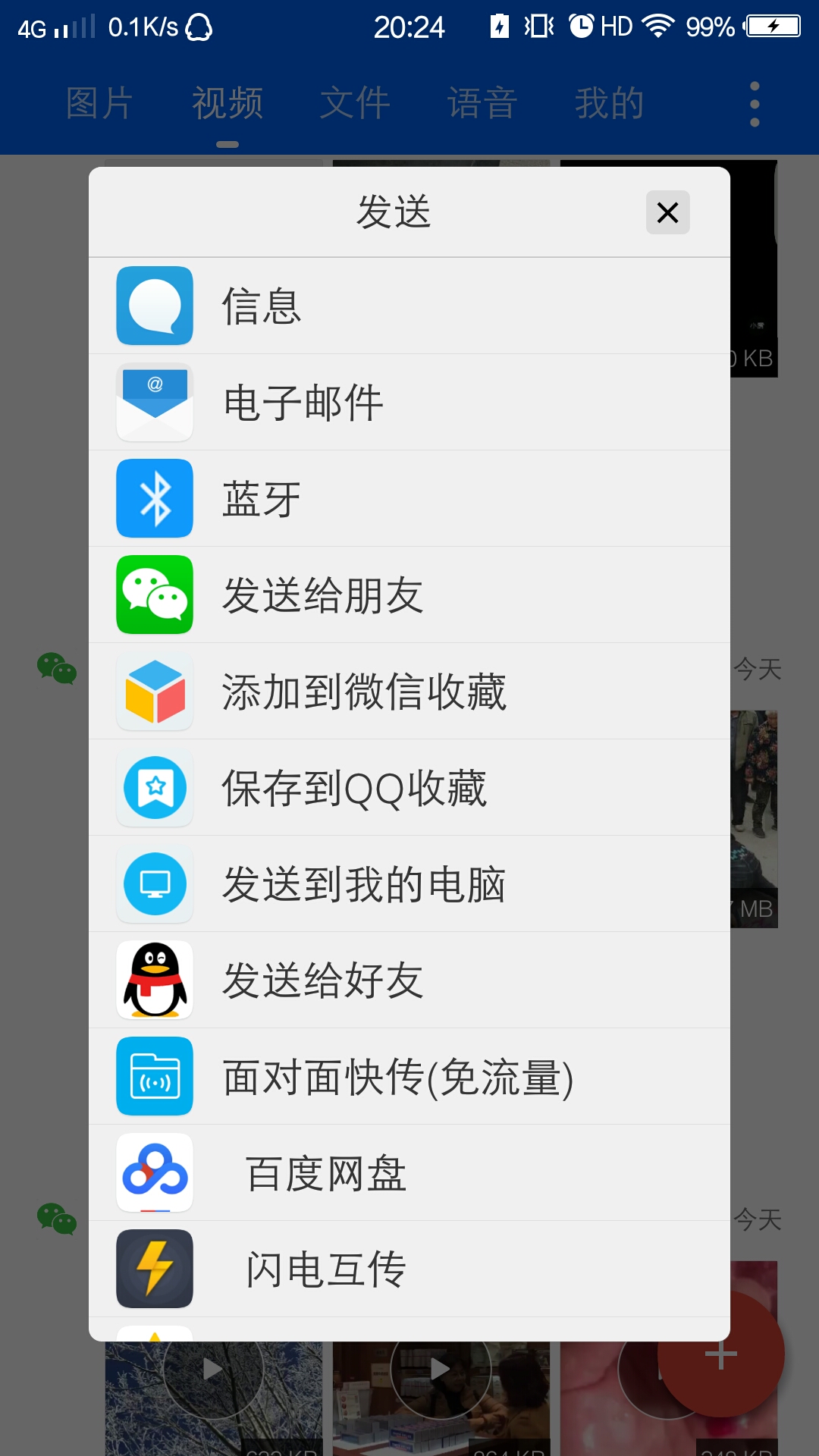Select 电子邮件 to send by email
This screenshot has height=1456, width=819.
(409, 403)
